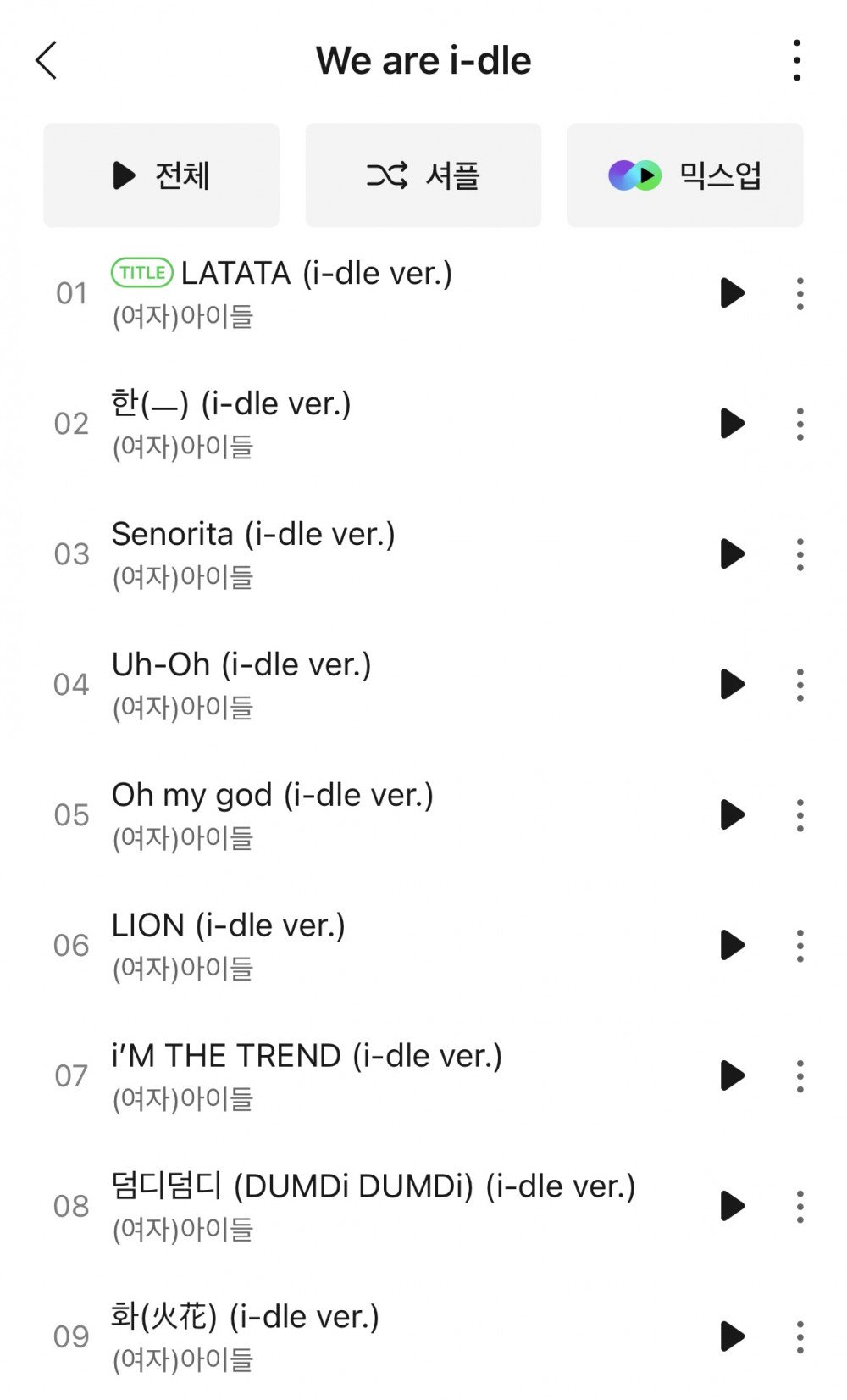Viewport: 847px width, 1400px height.
Task: Open more options for 한(一) (i-dle ver.)
Action: click(x=800, y=424)
